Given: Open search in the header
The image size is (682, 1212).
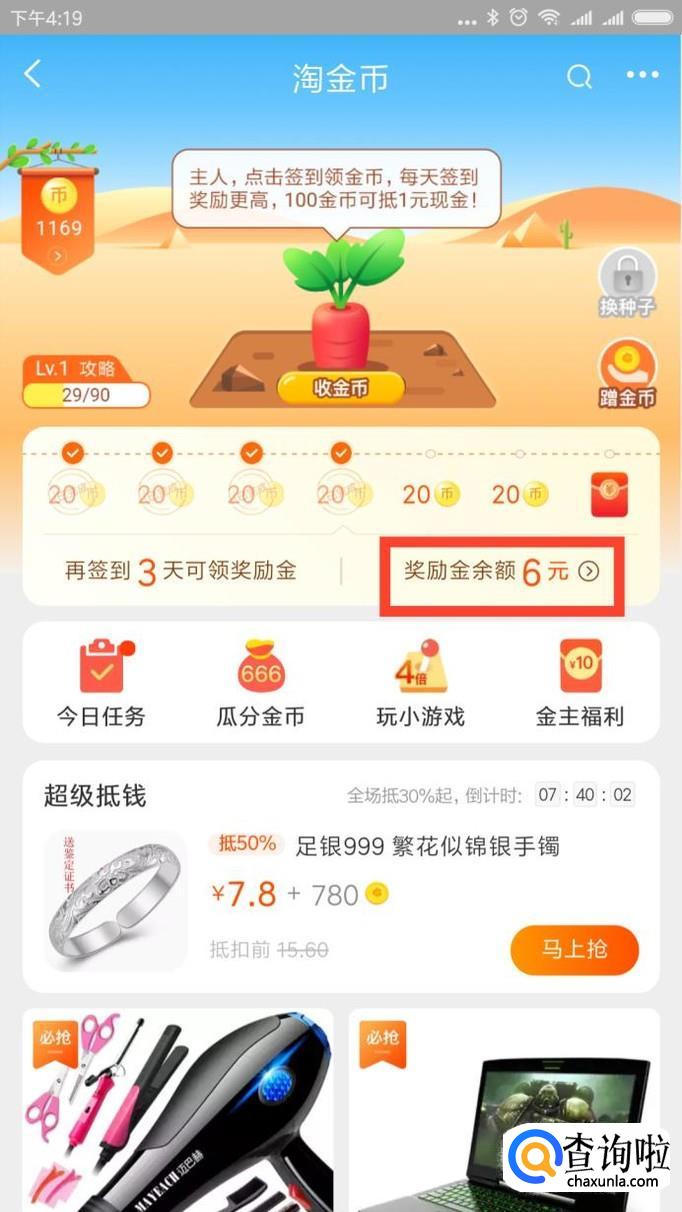Looking at the screenshot, I should 579,77.
